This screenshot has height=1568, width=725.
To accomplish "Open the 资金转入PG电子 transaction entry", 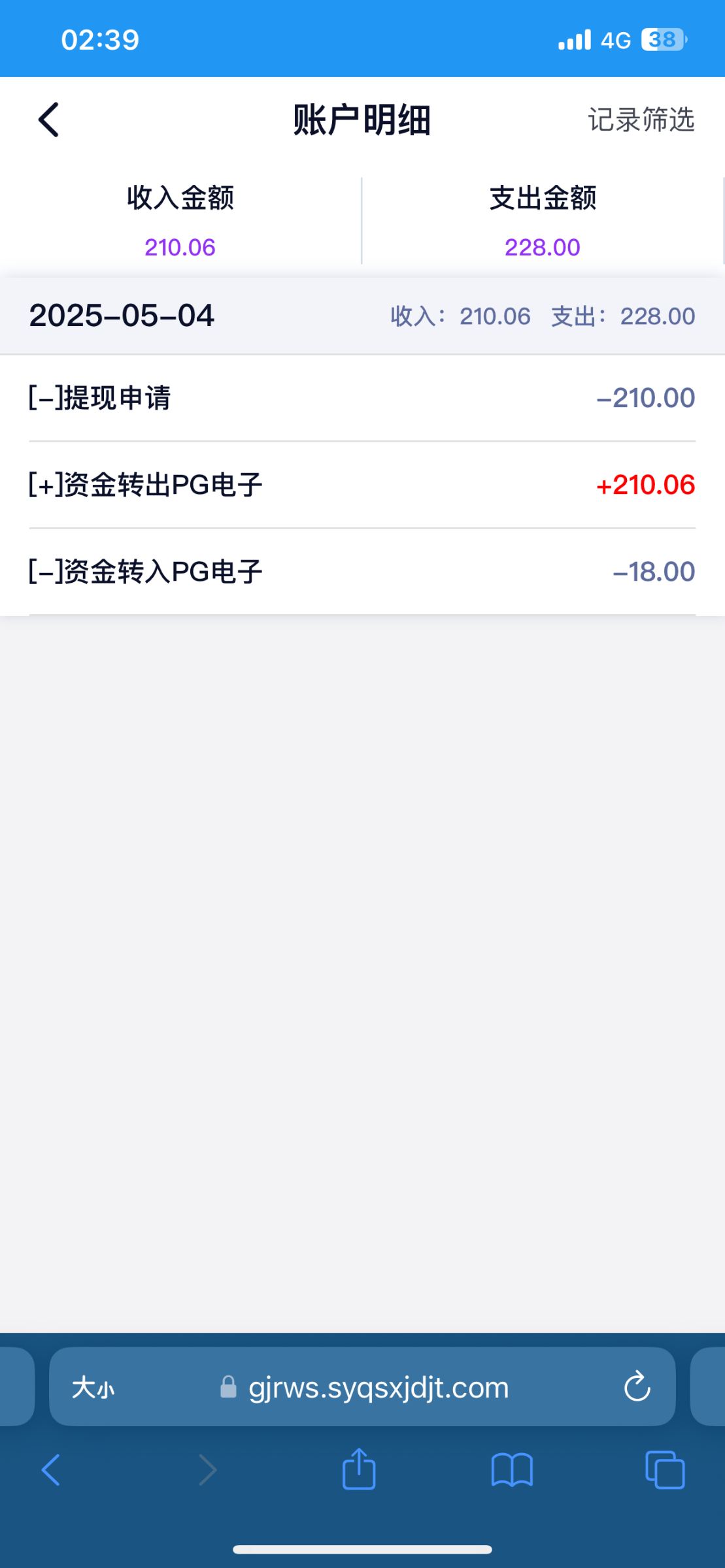I will point(362,572).
